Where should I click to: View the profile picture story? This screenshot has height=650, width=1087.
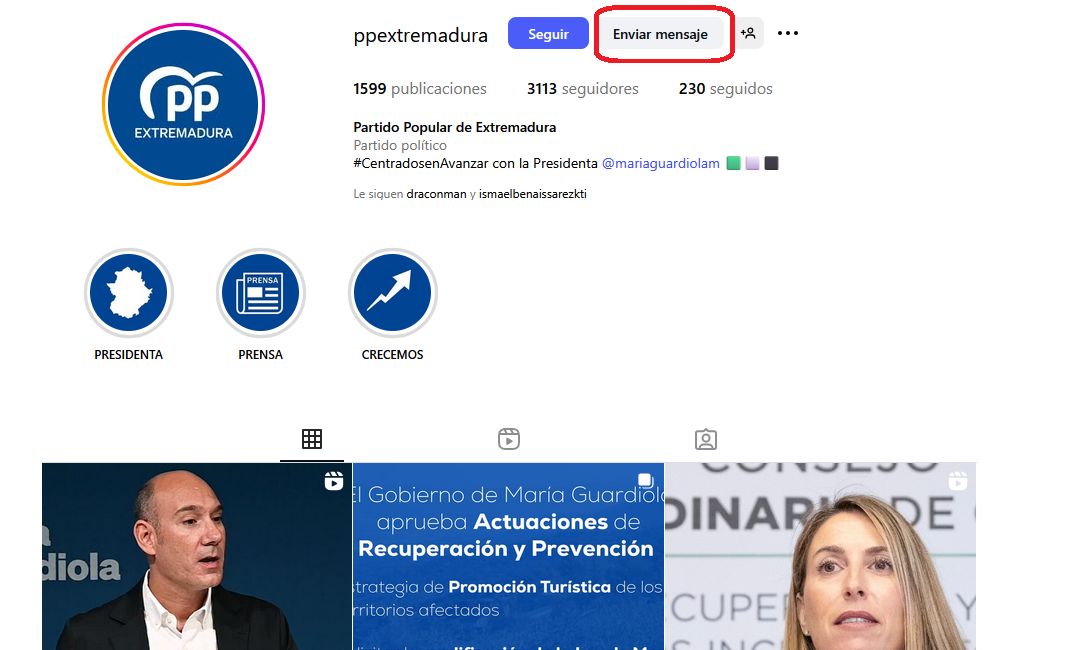183,105
